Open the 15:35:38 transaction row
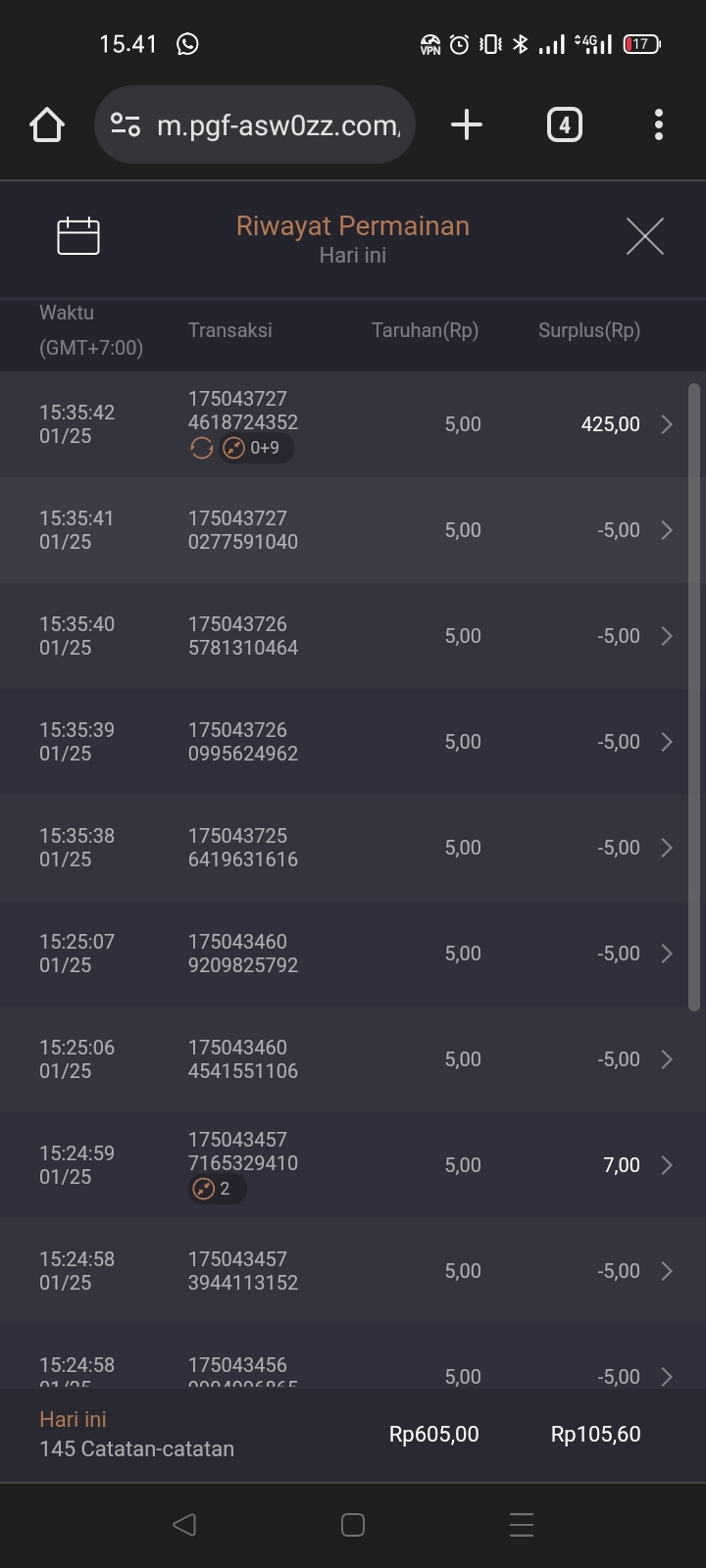This screenshot has width=706, height=1568. coord(353,848)
